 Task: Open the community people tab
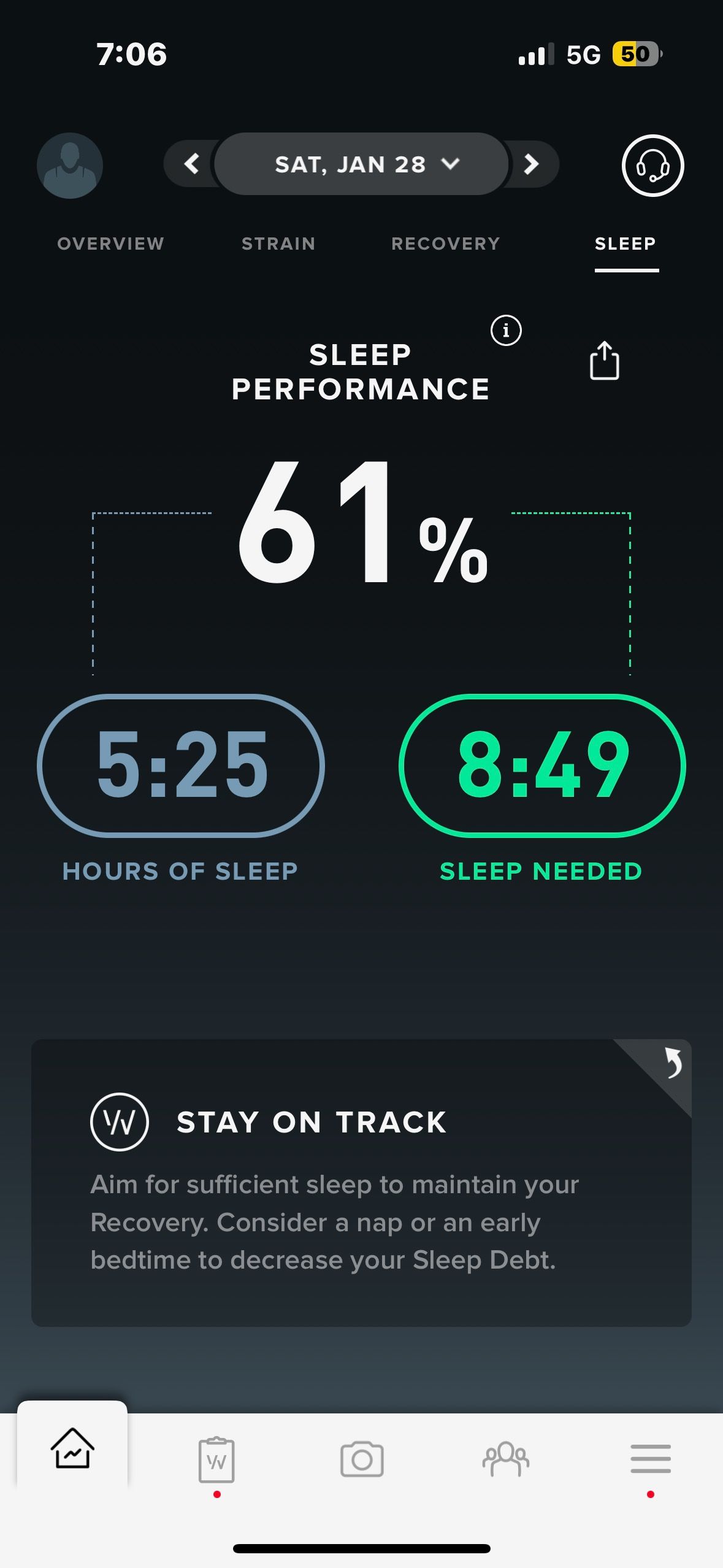pyautogui.click(x=506, y=1459)
